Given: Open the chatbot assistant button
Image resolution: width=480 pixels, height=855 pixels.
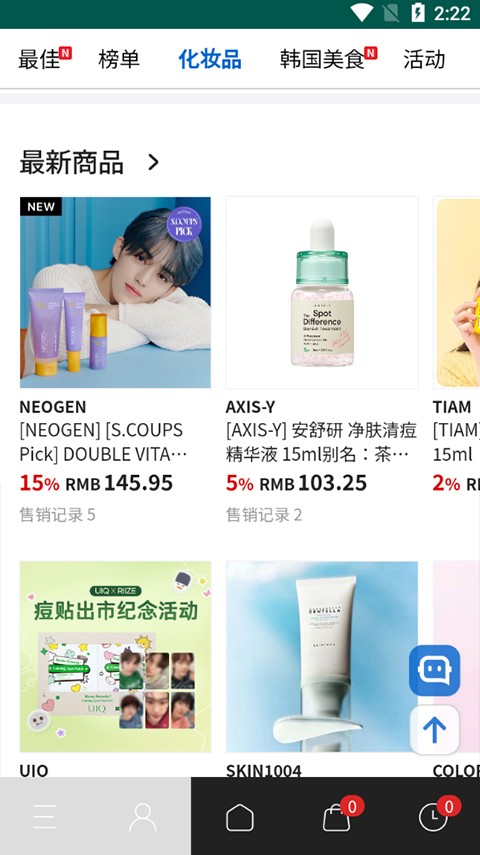Looking at the screenshot, I should [x=434, y=670].
